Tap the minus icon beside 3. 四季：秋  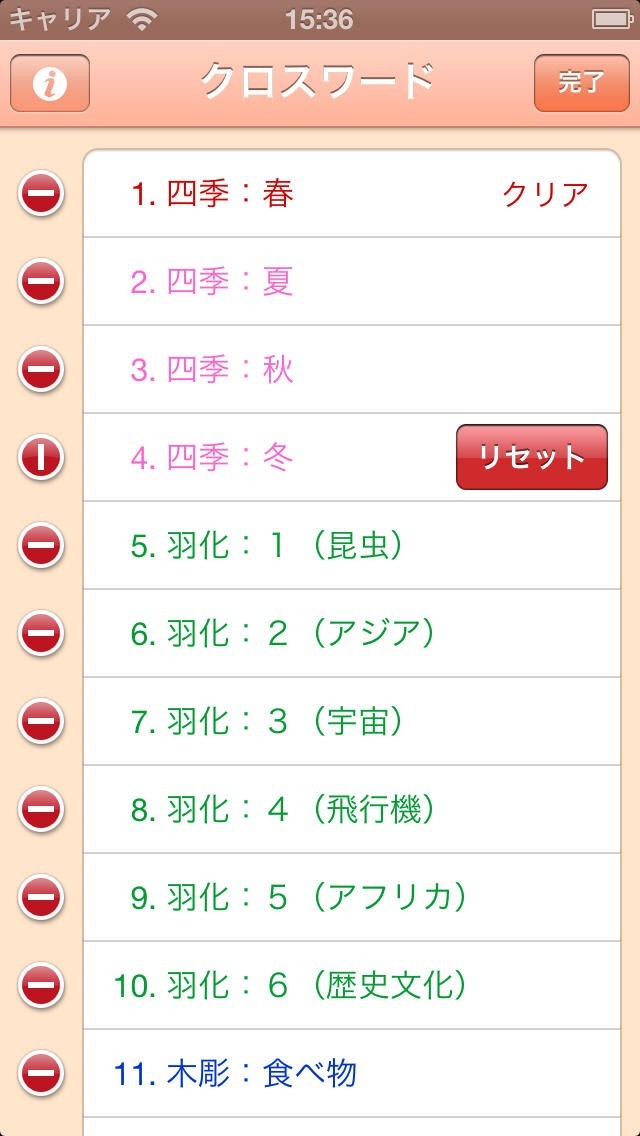[41, 370]
